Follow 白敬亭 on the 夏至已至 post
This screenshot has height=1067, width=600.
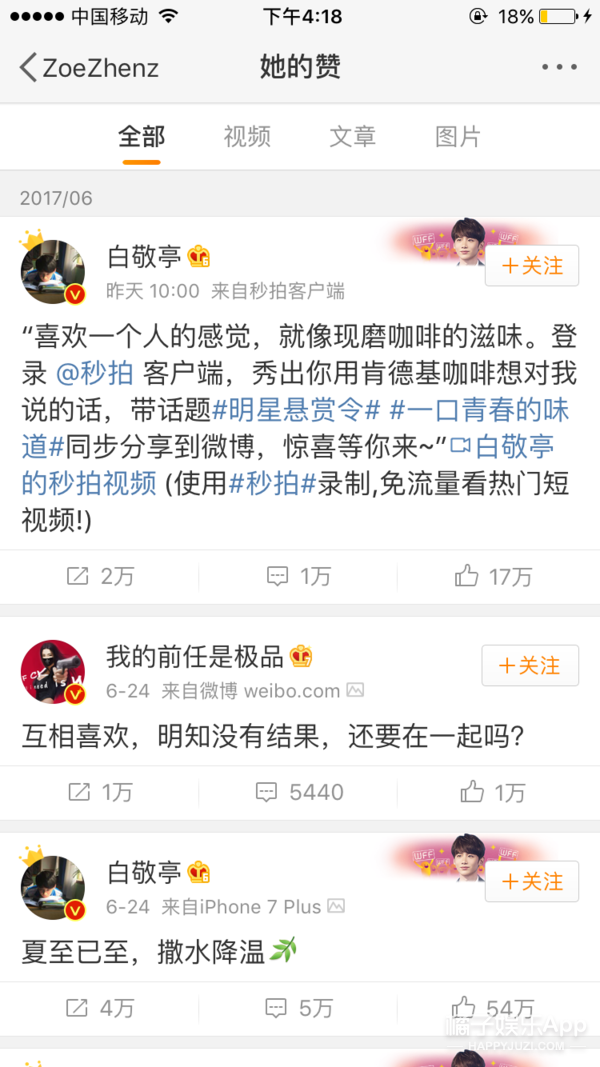(531, 882)
